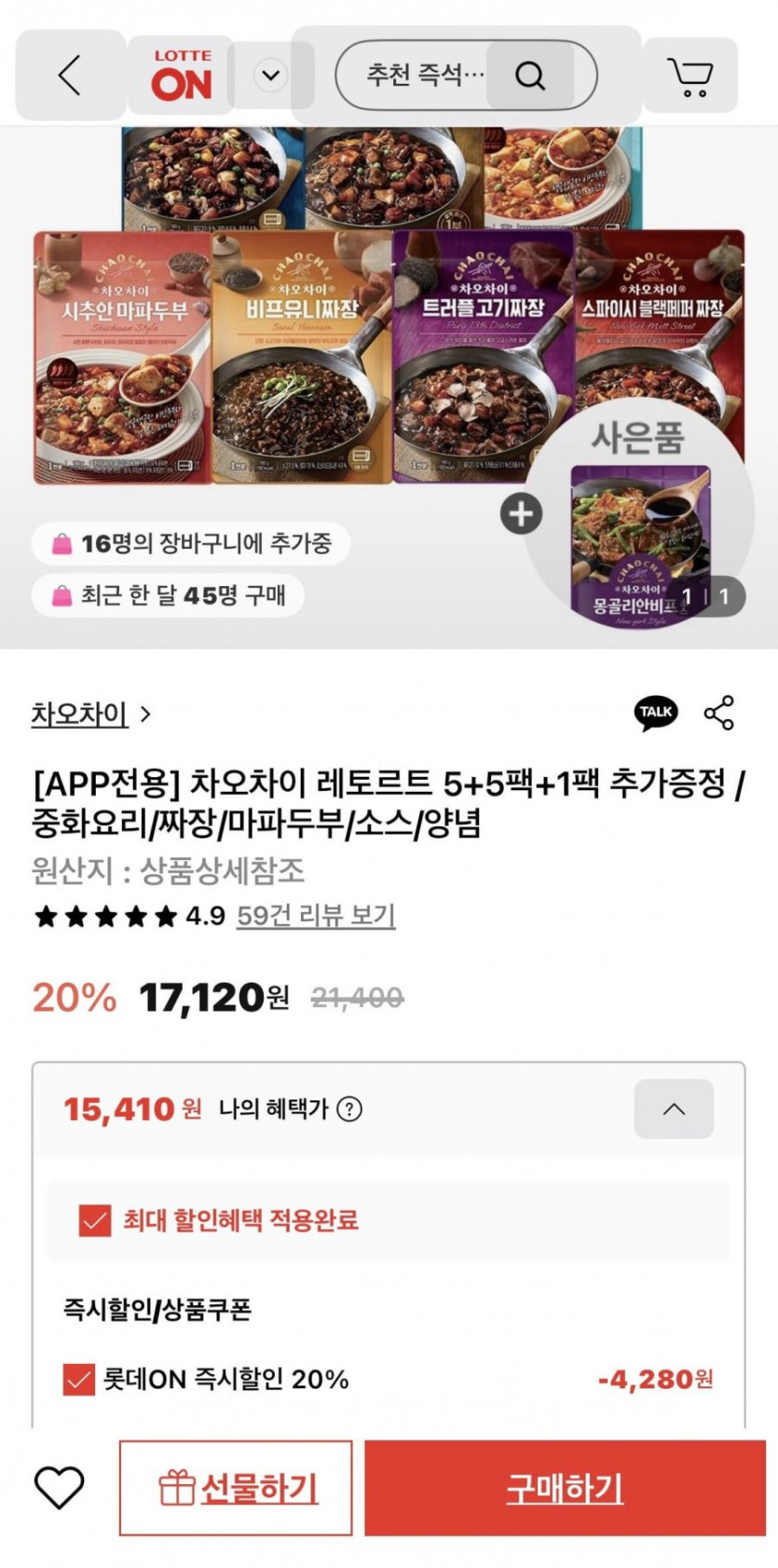The width and height of the screenshot is (778, 1568).
Task: View the 59건 리뷰 보기 reviews
Action: [x=316, y=916]
